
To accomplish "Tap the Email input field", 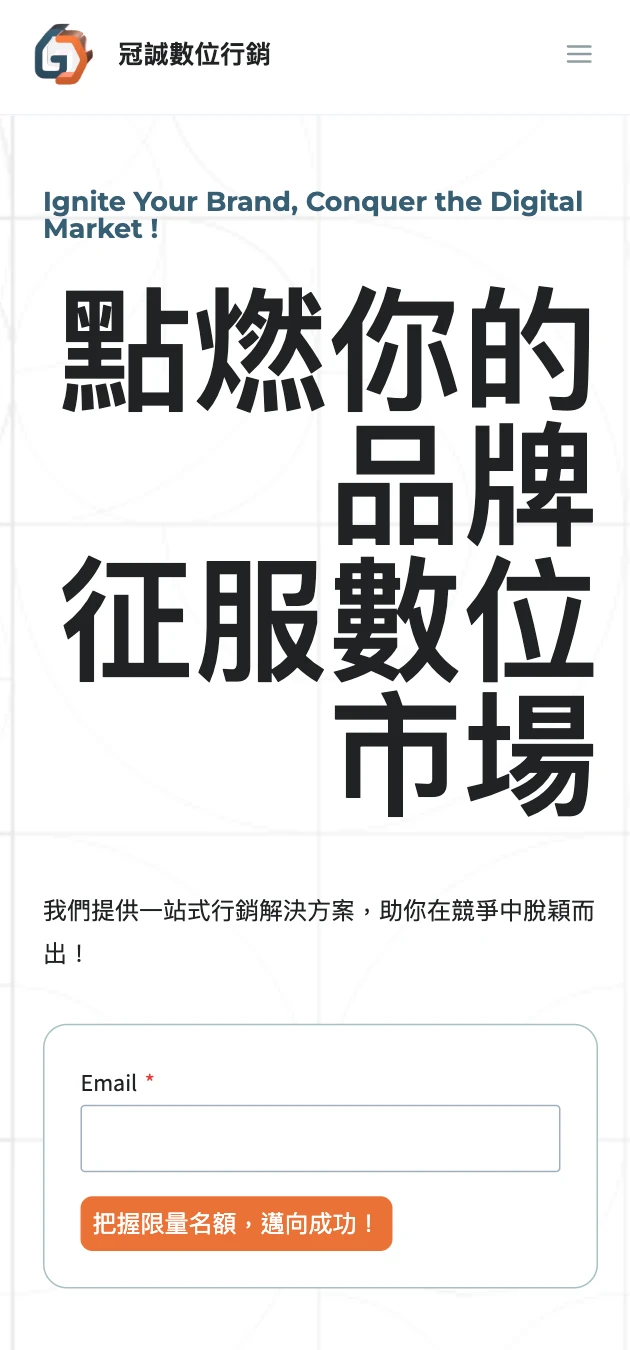I will 320,1138.
